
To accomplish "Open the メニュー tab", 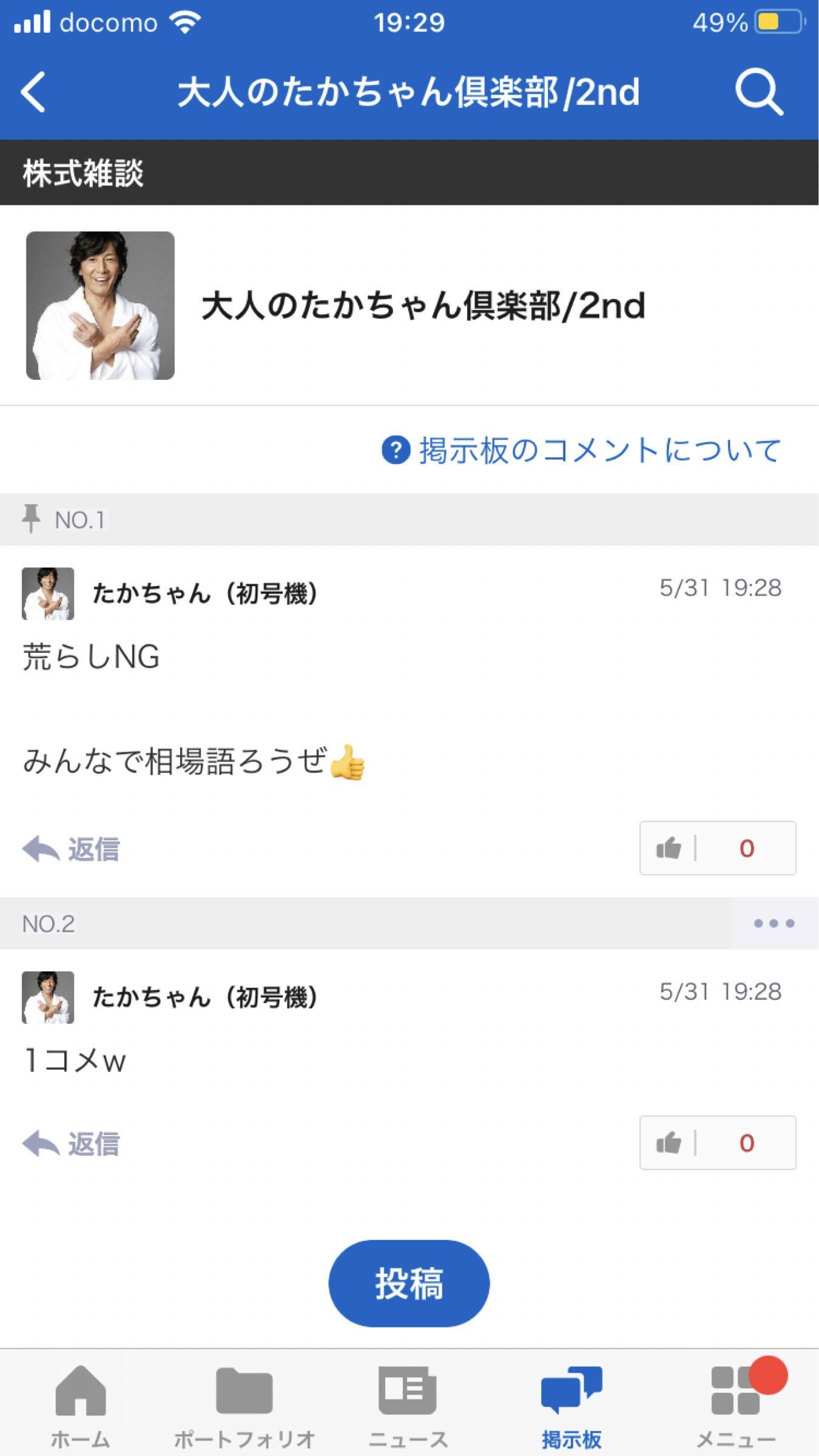I will 735,1406.
